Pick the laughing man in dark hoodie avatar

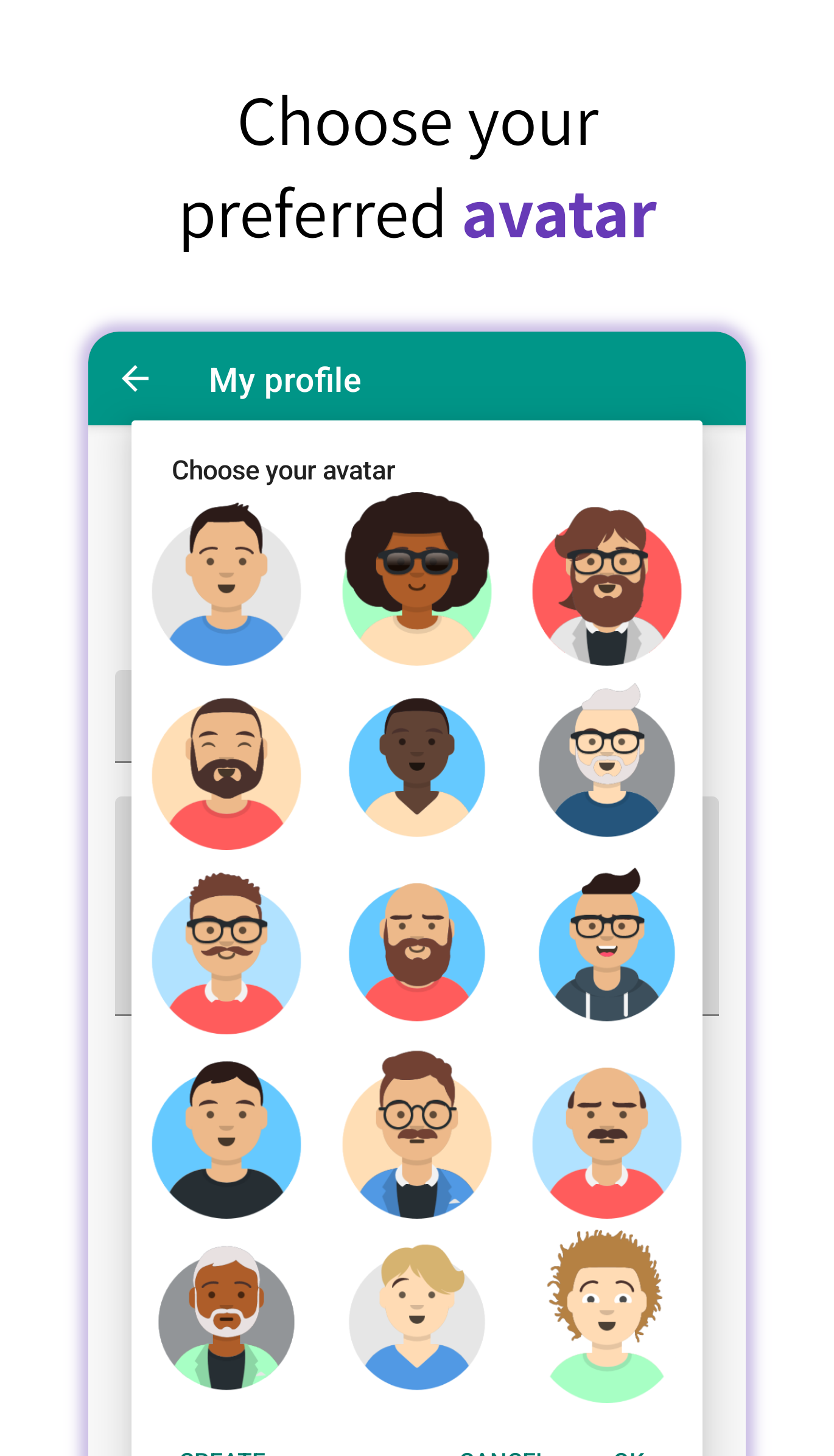coord(607,955)
